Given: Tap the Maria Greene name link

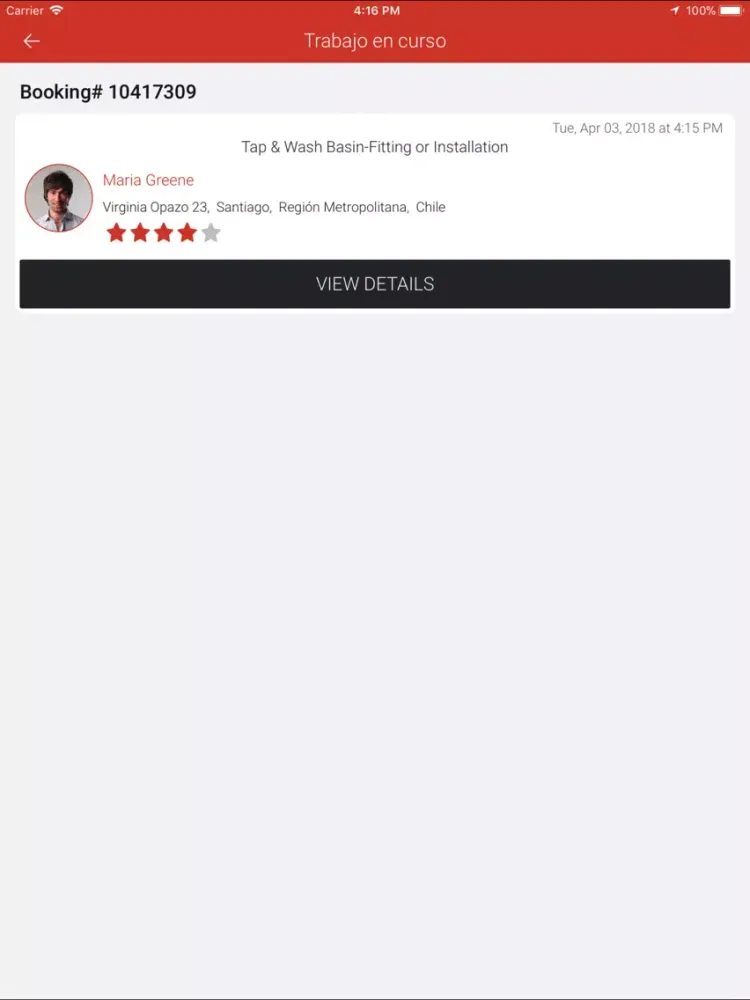Looking at the screenshot, I should (x=148, y=180).
